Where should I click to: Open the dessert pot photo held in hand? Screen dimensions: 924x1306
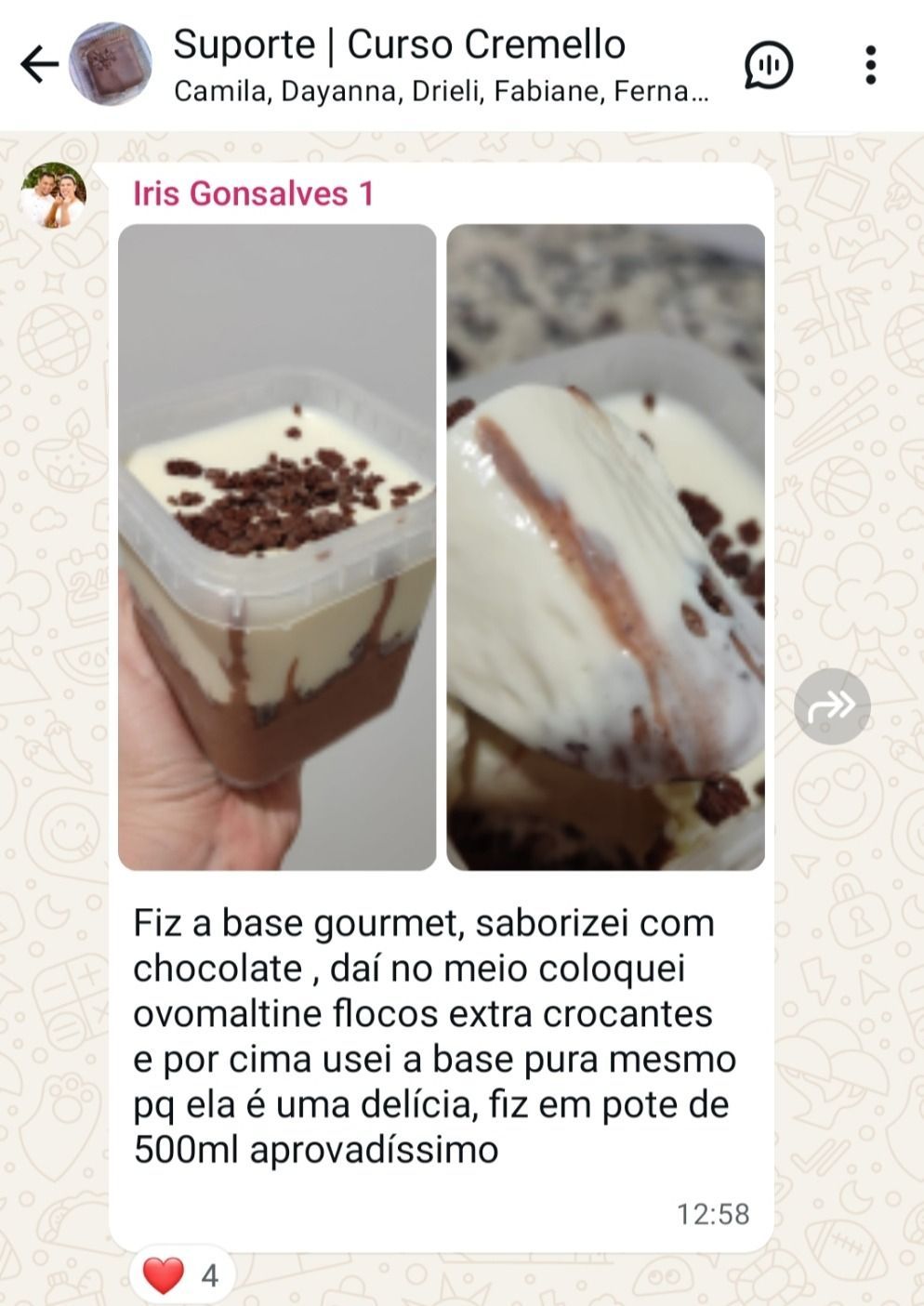(x=277, y=547)
